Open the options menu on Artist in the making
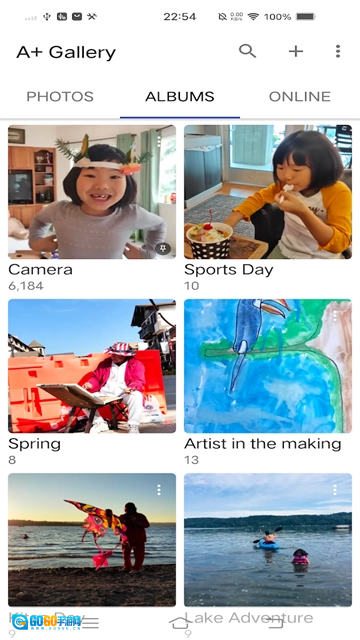The width and height of the screenshot is (360, 640). click(x=335, y=316)
